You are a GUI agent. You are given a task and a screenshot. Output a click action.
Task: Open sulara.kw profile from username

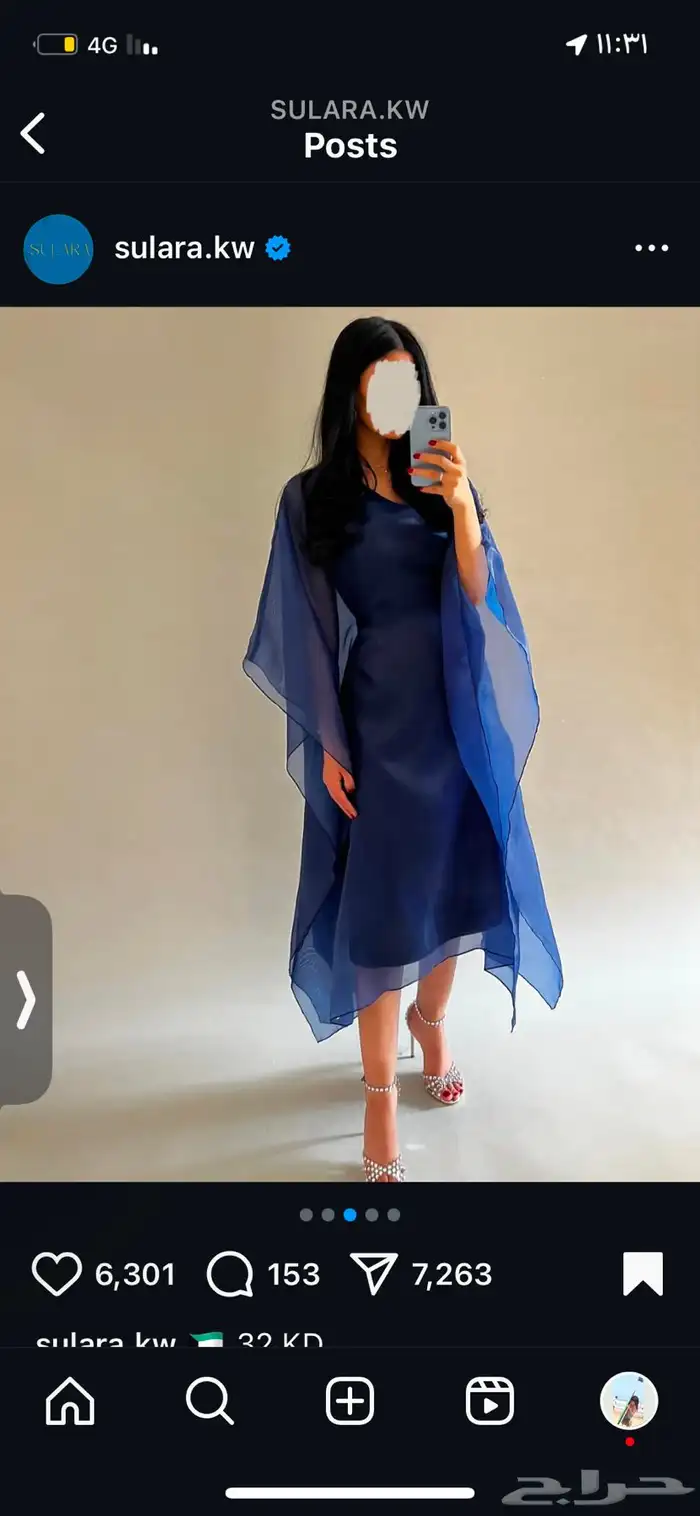[184, 248]
